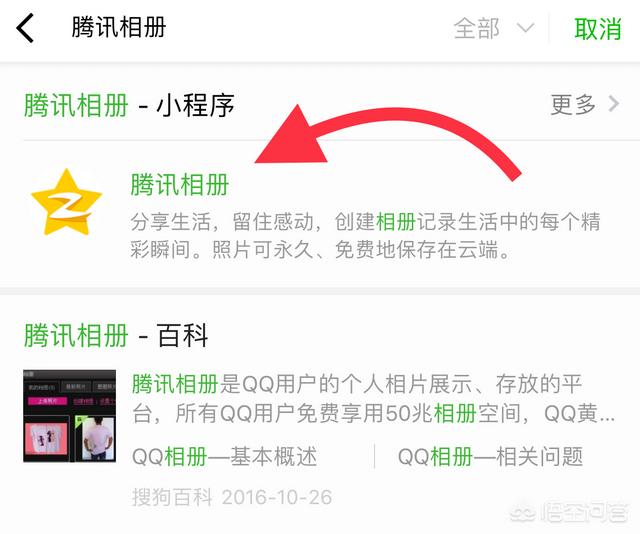Open the QQ相册—基本概述 link
The height and width of the screenshot is (534, 640).
coord(224,457)
